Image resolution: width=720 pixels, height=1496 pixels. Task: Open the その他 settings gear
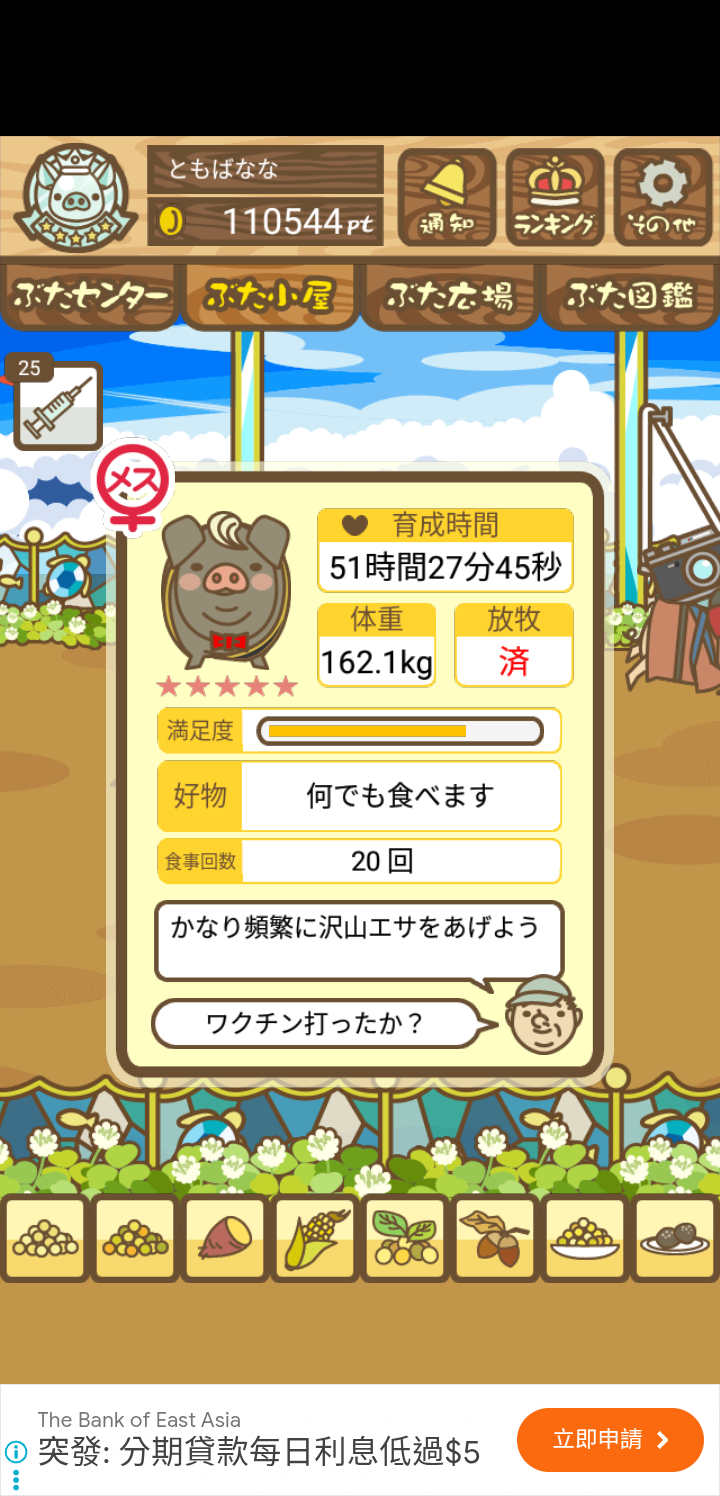(662, 197)
